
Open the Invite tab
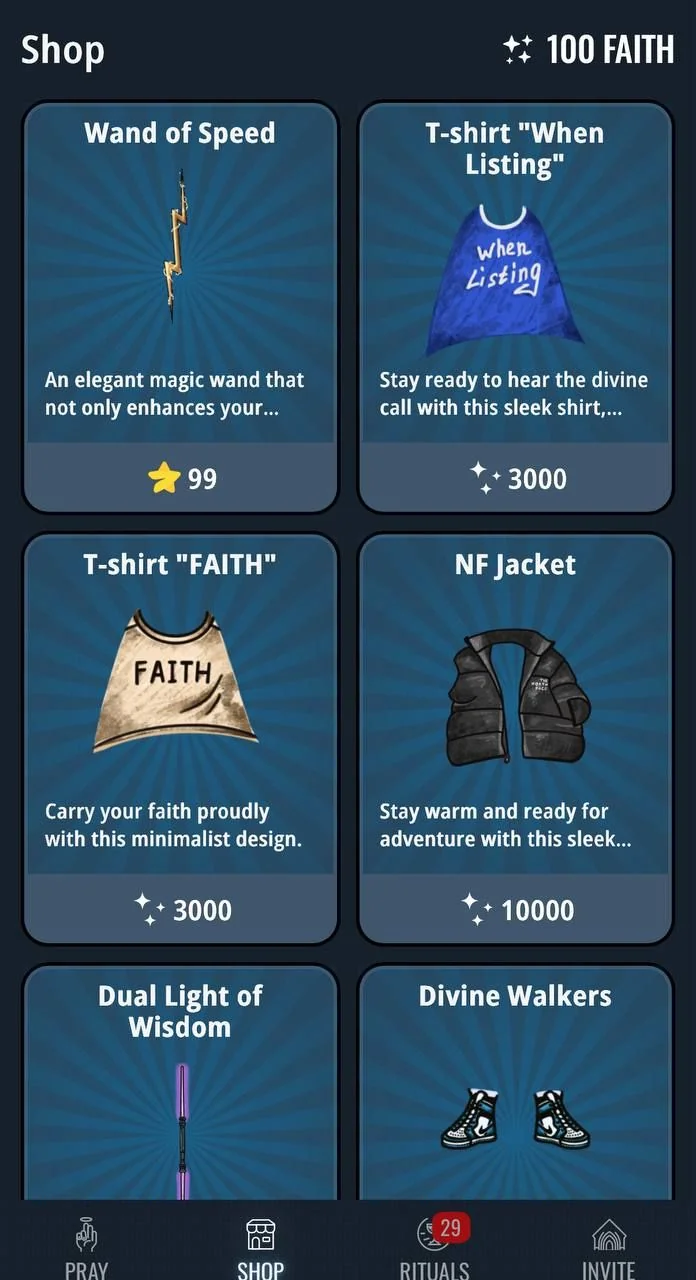pos(608,1247)
